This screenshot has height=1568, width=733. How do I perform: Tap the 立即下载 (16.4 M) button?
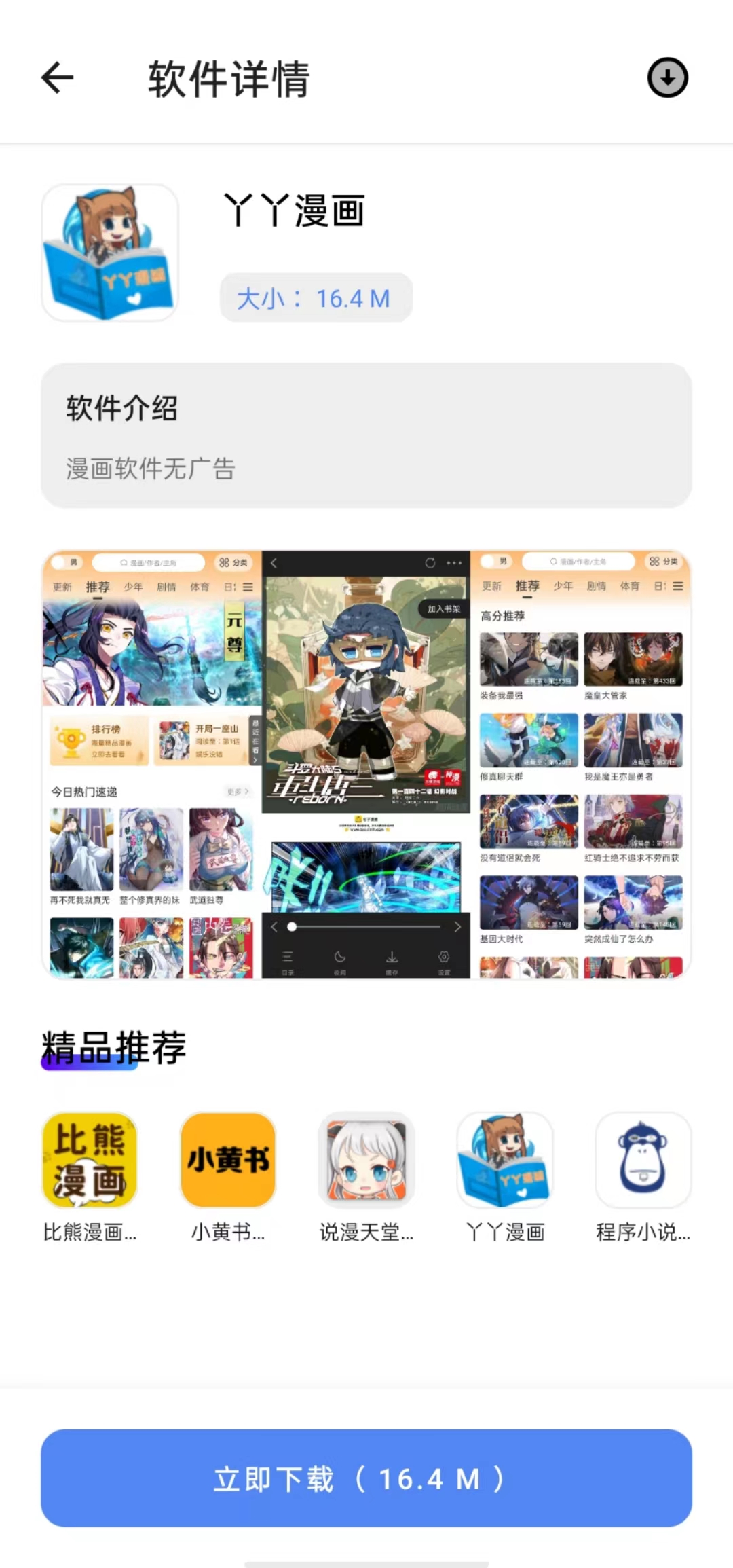click(366, 1478)
